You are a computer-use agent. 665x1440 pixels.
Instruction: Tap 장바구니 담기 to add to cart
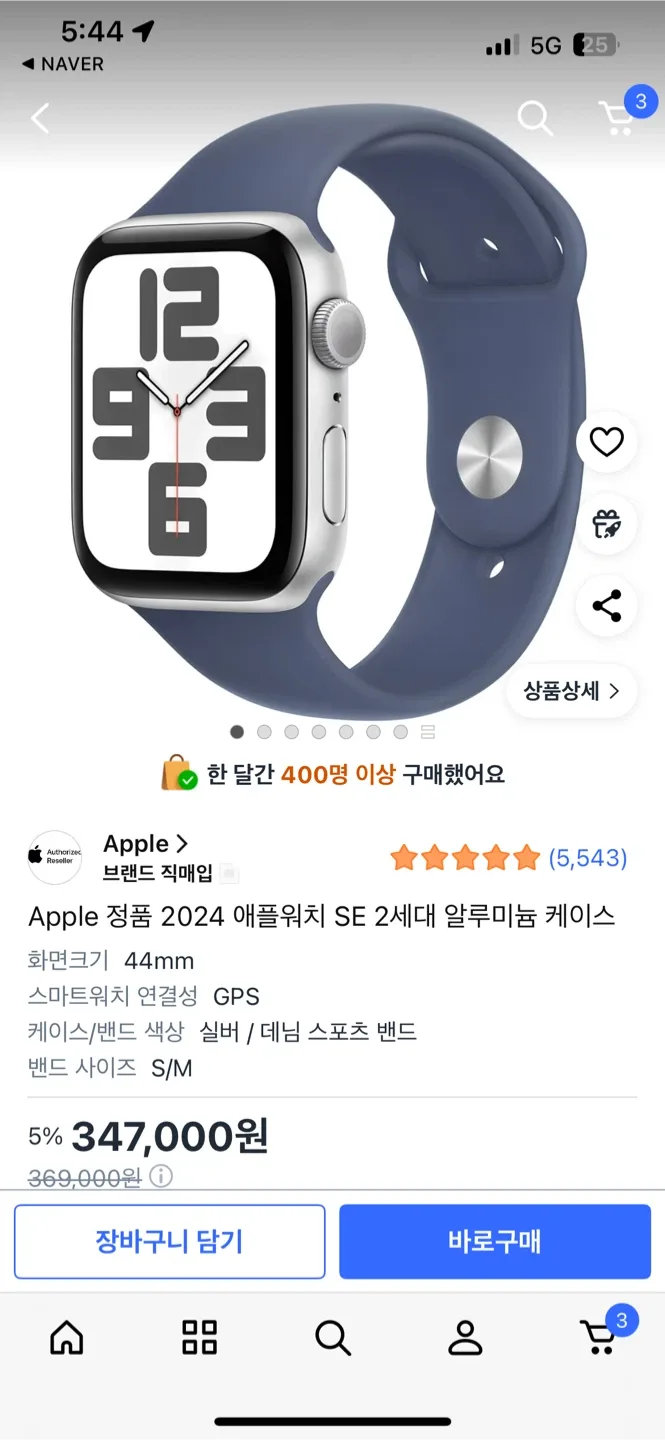[x=170, y=1242]
